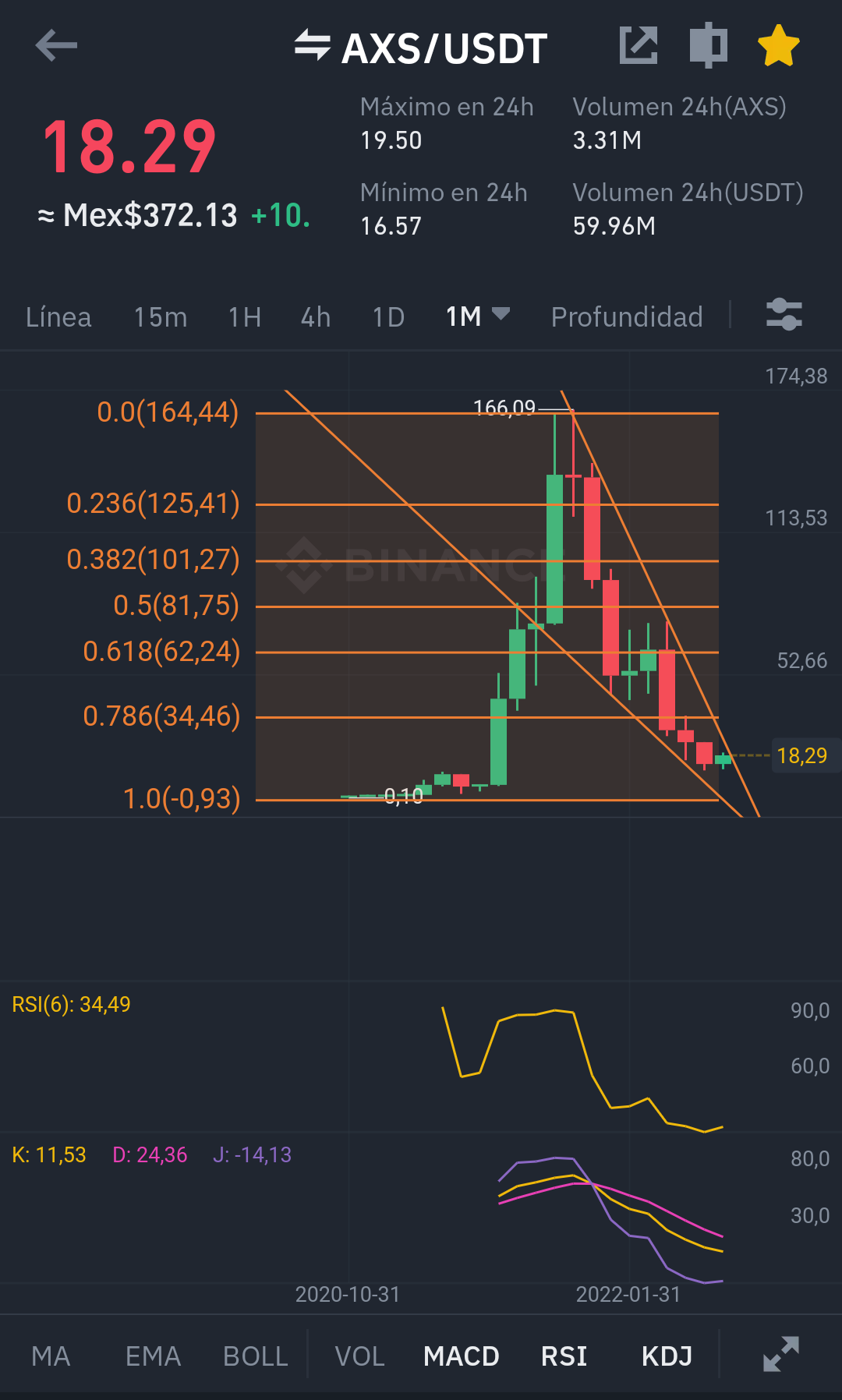The height and width of the screenshot is (1400, 842).
Task: Toggle the favorite star for AXS/USDT
Action: coord(779,45)
